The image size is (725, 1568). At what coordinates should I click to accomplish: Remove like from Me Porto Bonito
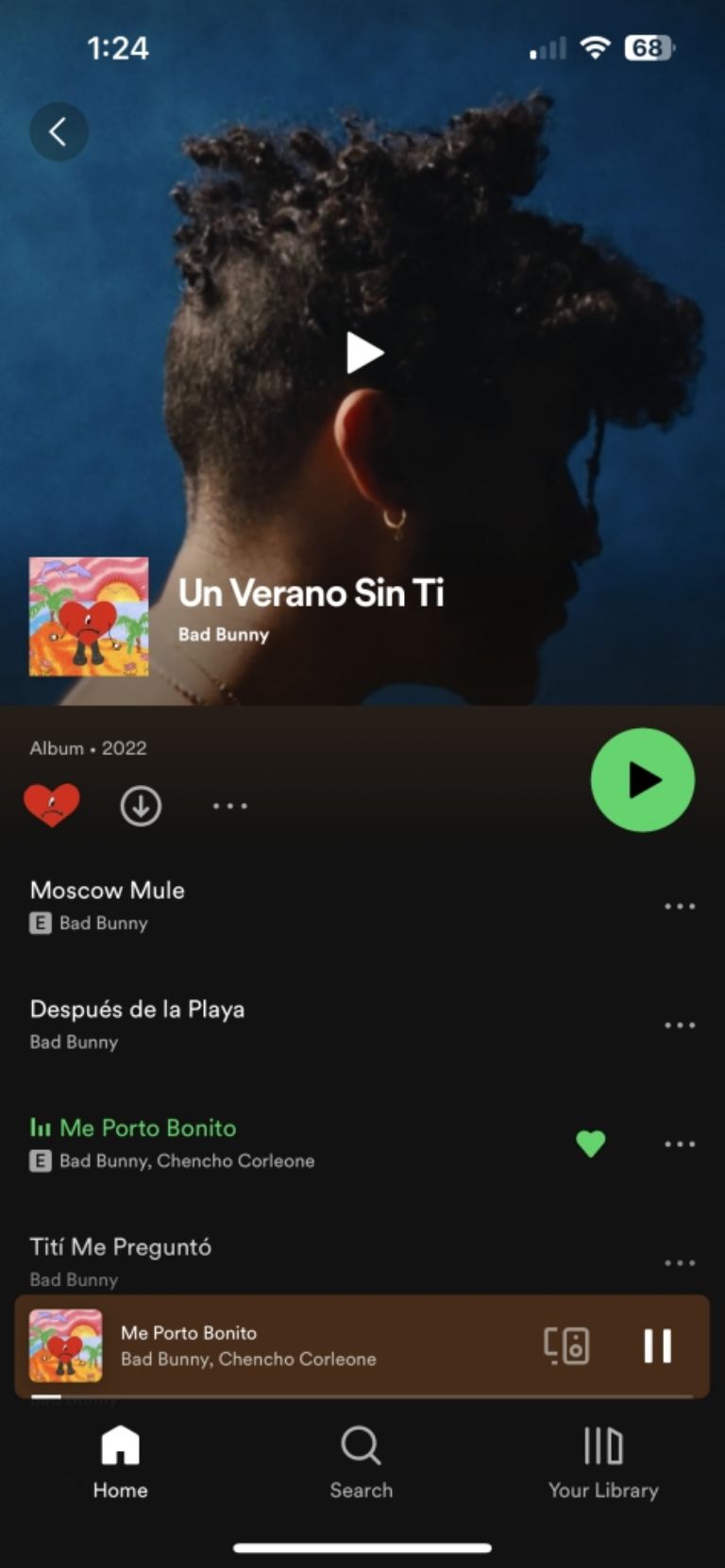[590, 1143]
